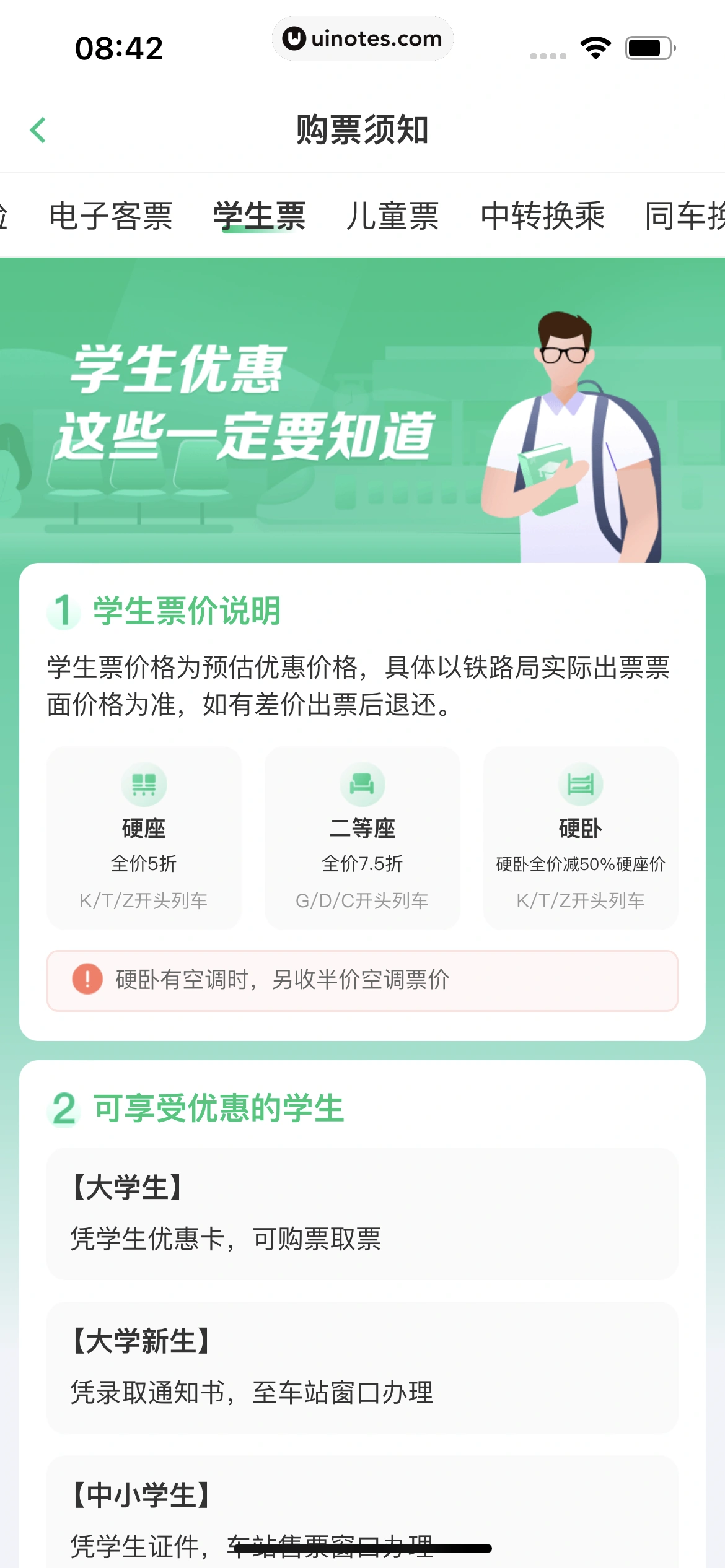The height and width of the screenshot is (1568, 725).
Task: Switch to the 中转换乘 tab
Action: coord(542,216)
